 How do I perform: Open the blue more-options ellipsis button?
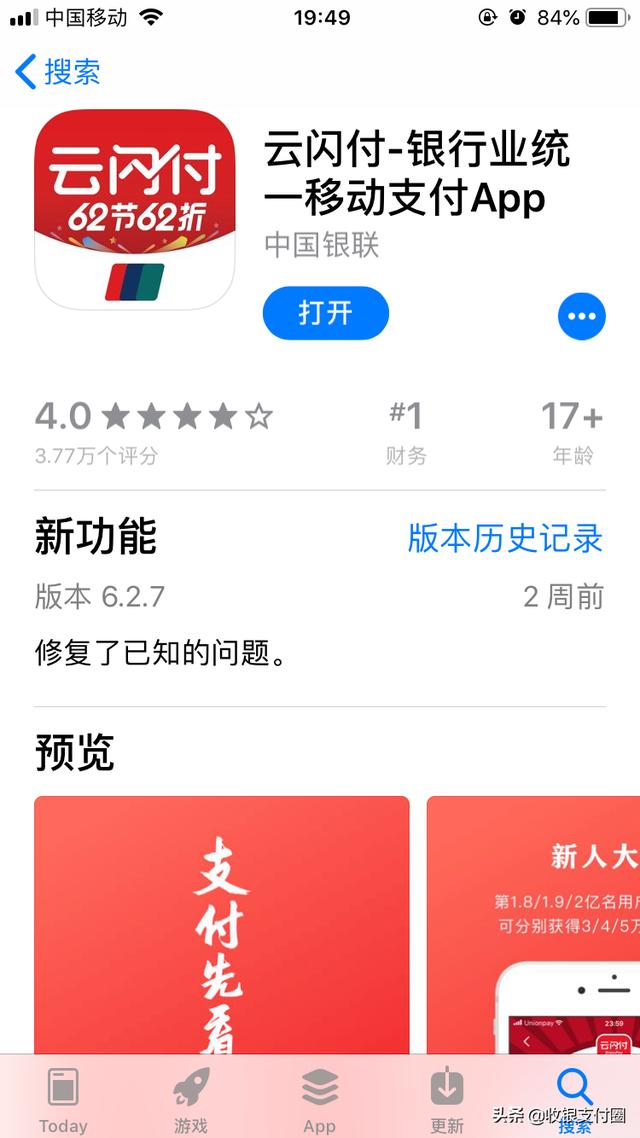tap(581, 316)
